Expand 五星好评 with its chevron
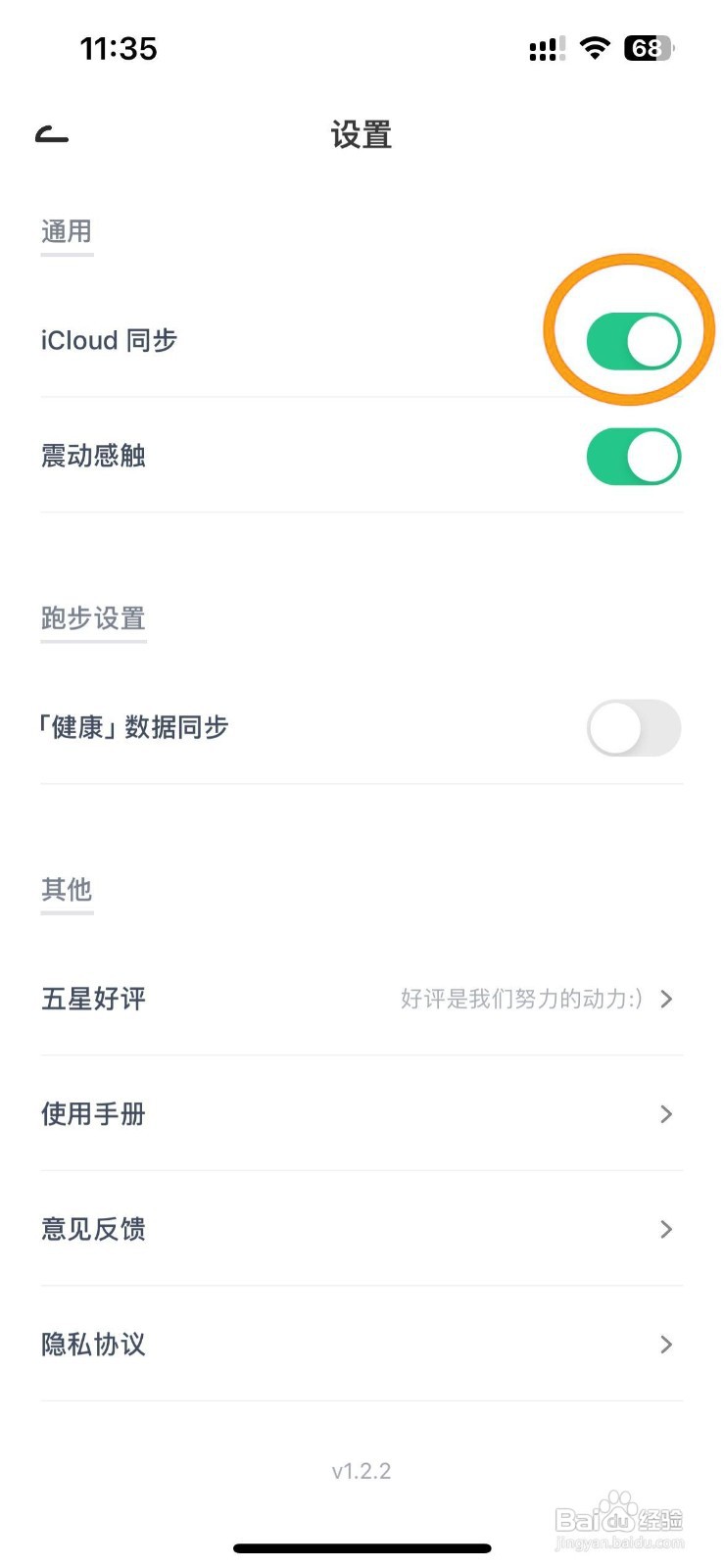Screen dimensions: 724x1568 pos(667,999)
